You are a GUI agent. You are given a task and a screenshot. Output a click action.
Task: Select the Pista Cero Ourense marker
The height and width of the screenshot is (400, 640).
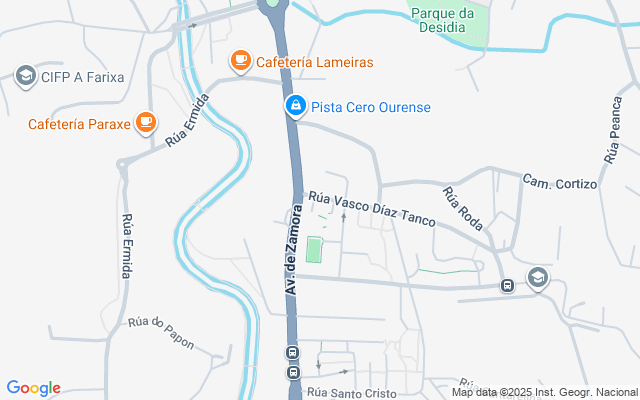pyautogui.click(x=295, y=106)
